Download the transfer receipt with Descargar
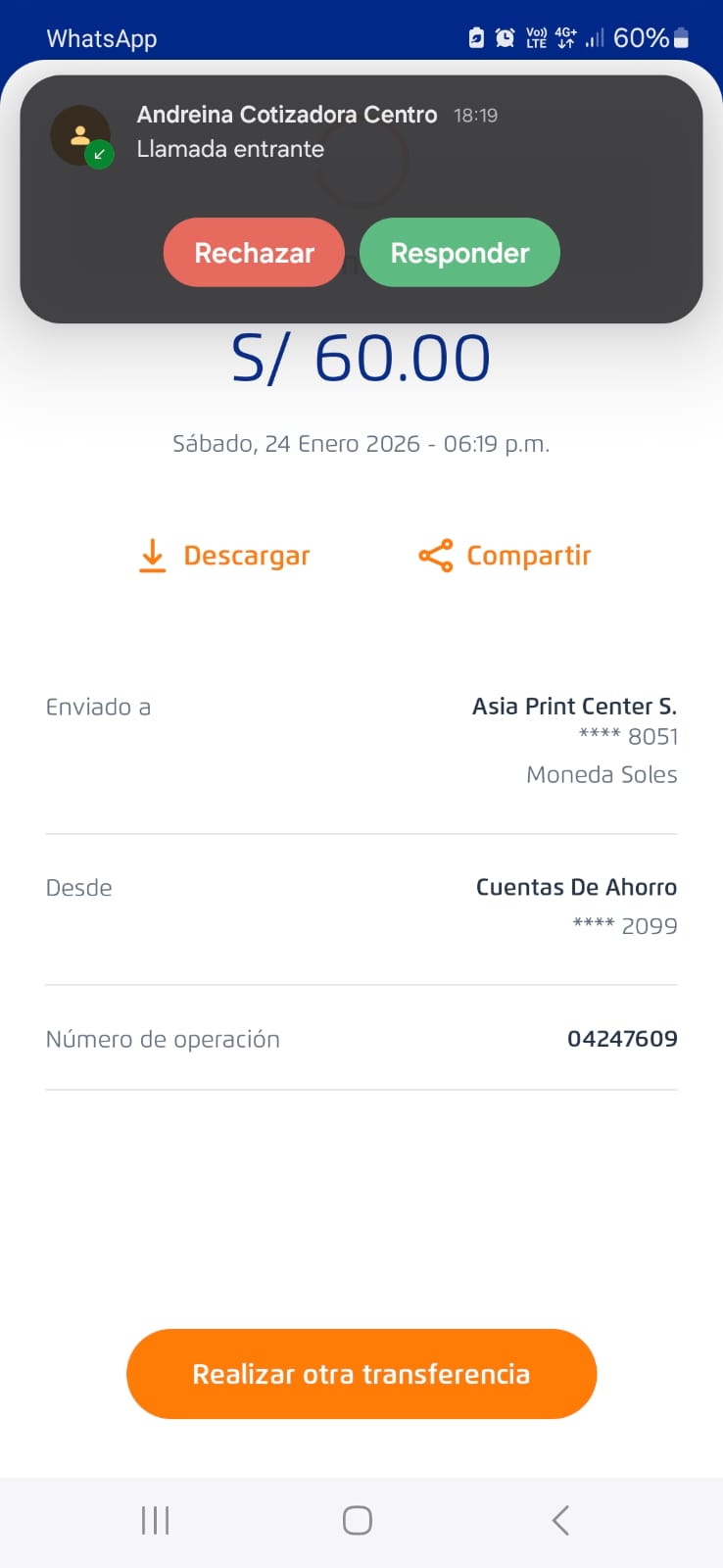The image size is (723, 1568). (224, 556)
